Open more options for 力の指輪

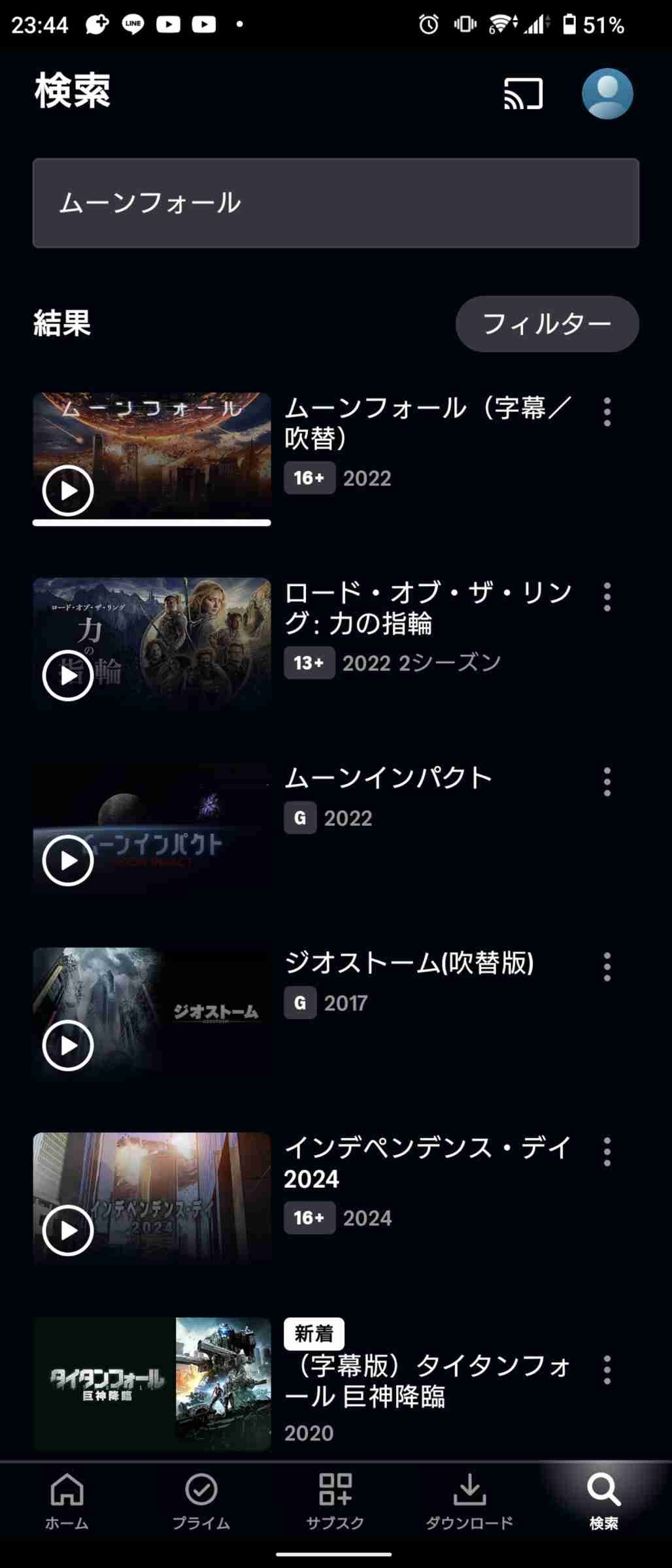607,597
